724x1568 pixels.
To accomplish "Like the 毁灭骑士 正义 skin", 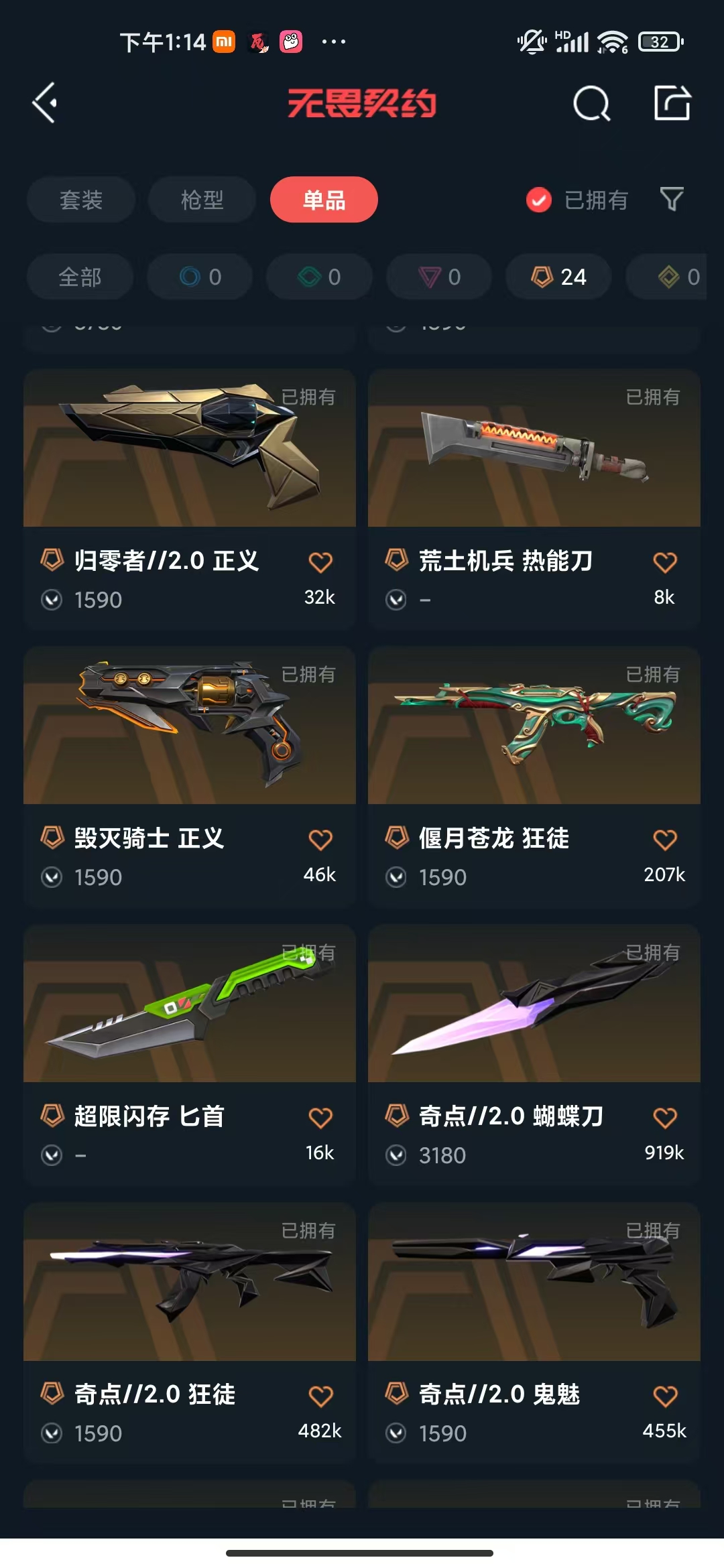I will pyautogui.click(x=320, y=840).
